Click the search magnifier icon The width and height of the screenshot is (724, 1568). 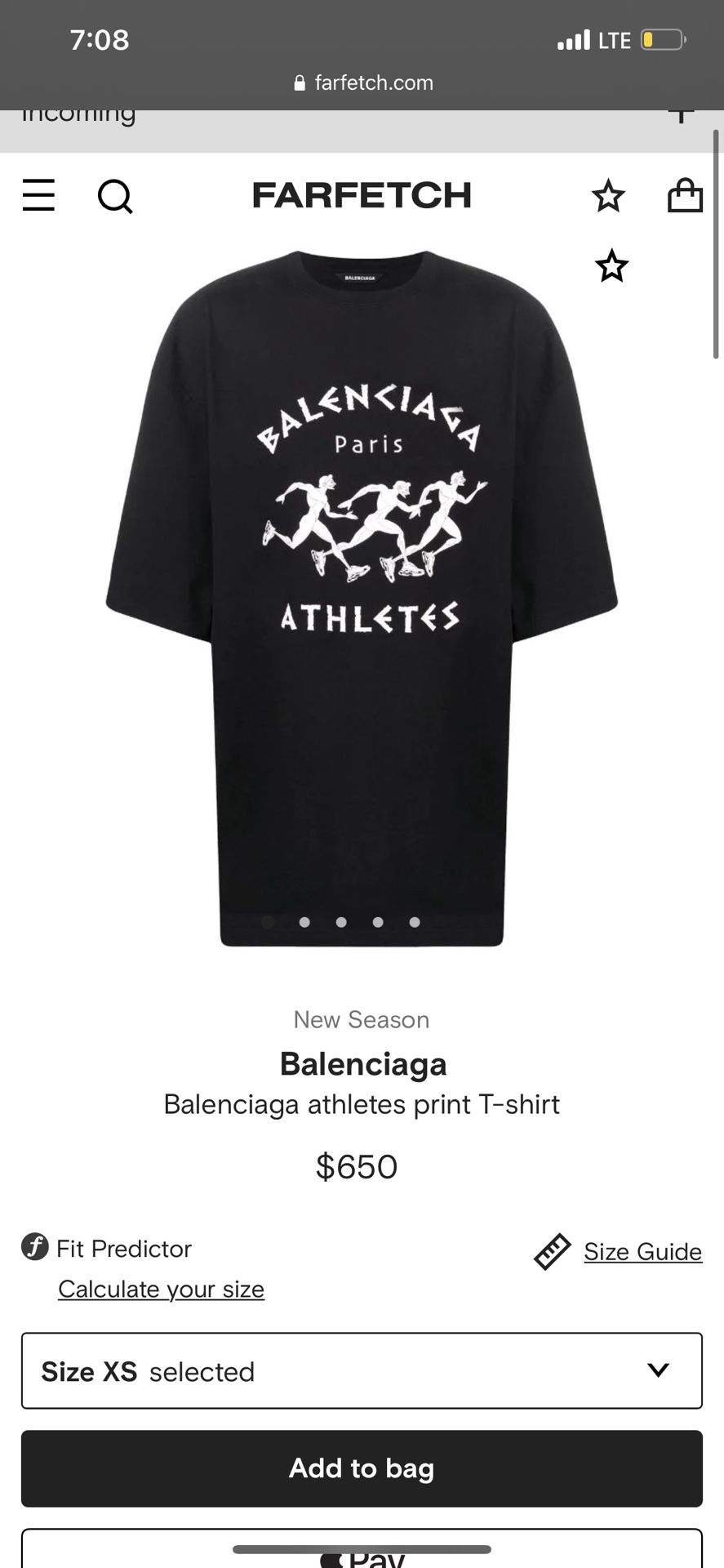[115, 196]
